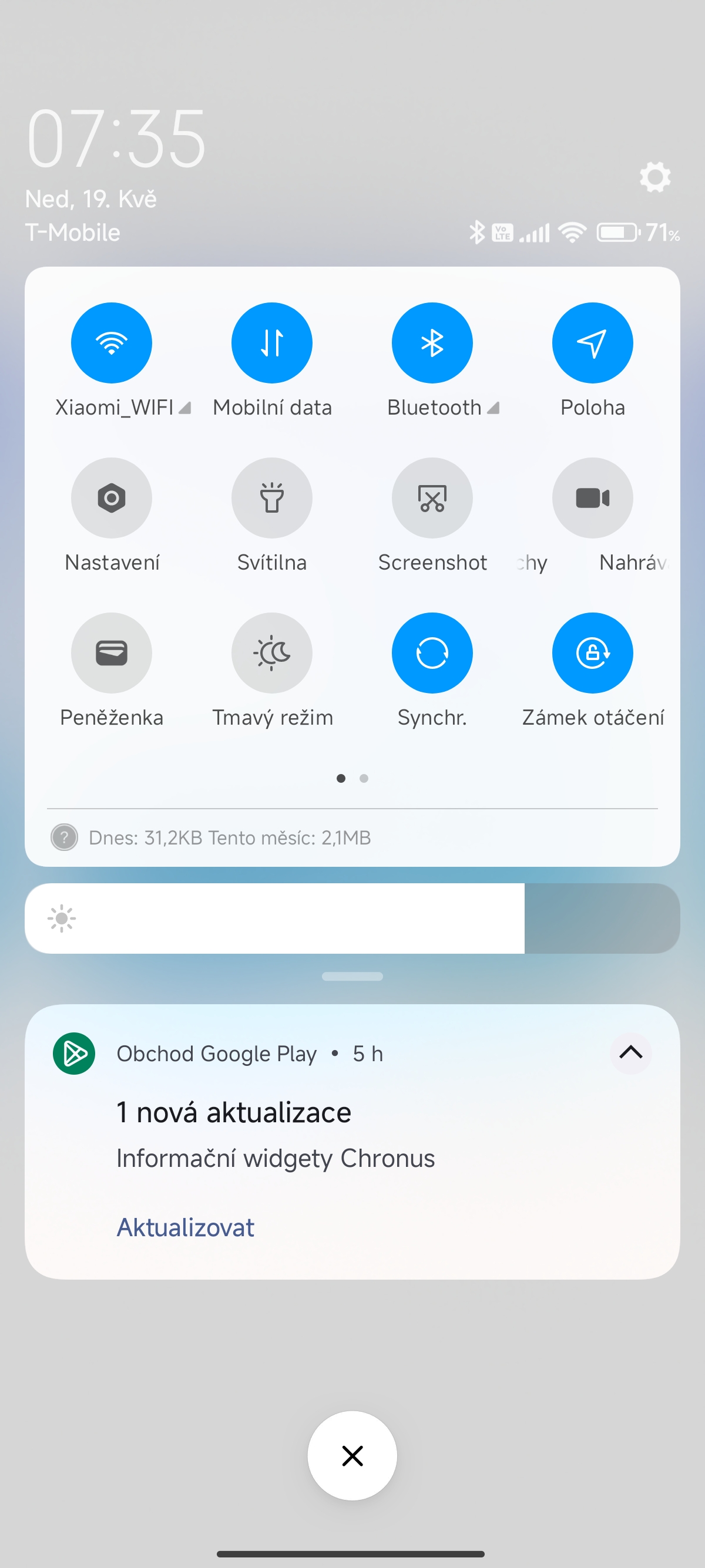
Task: Tap Aktualizovat to update Chronus
Action: coord(185,1227)
